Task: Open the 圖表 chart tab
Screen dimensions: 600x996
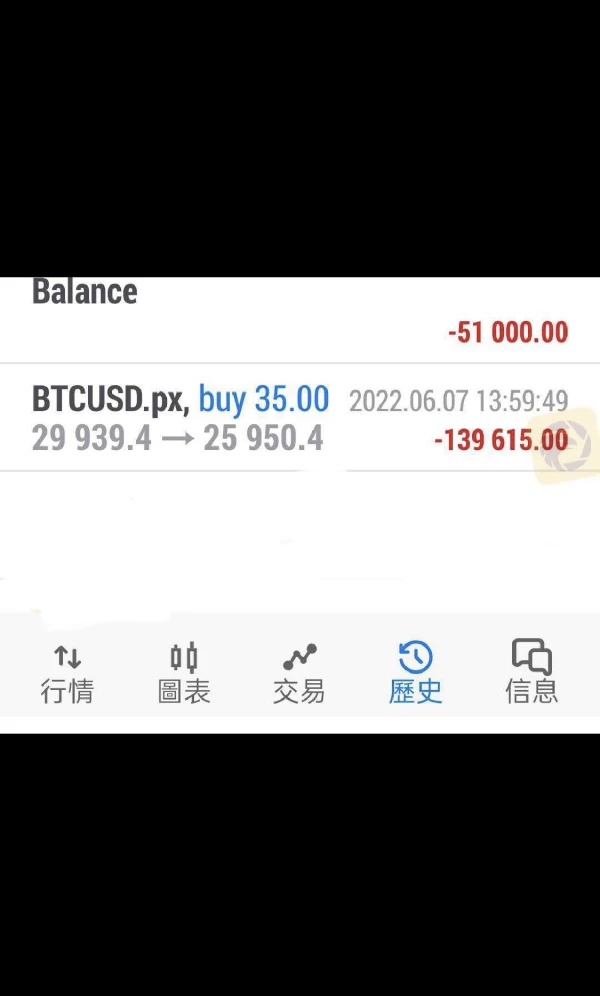Action: coord(184,673)
